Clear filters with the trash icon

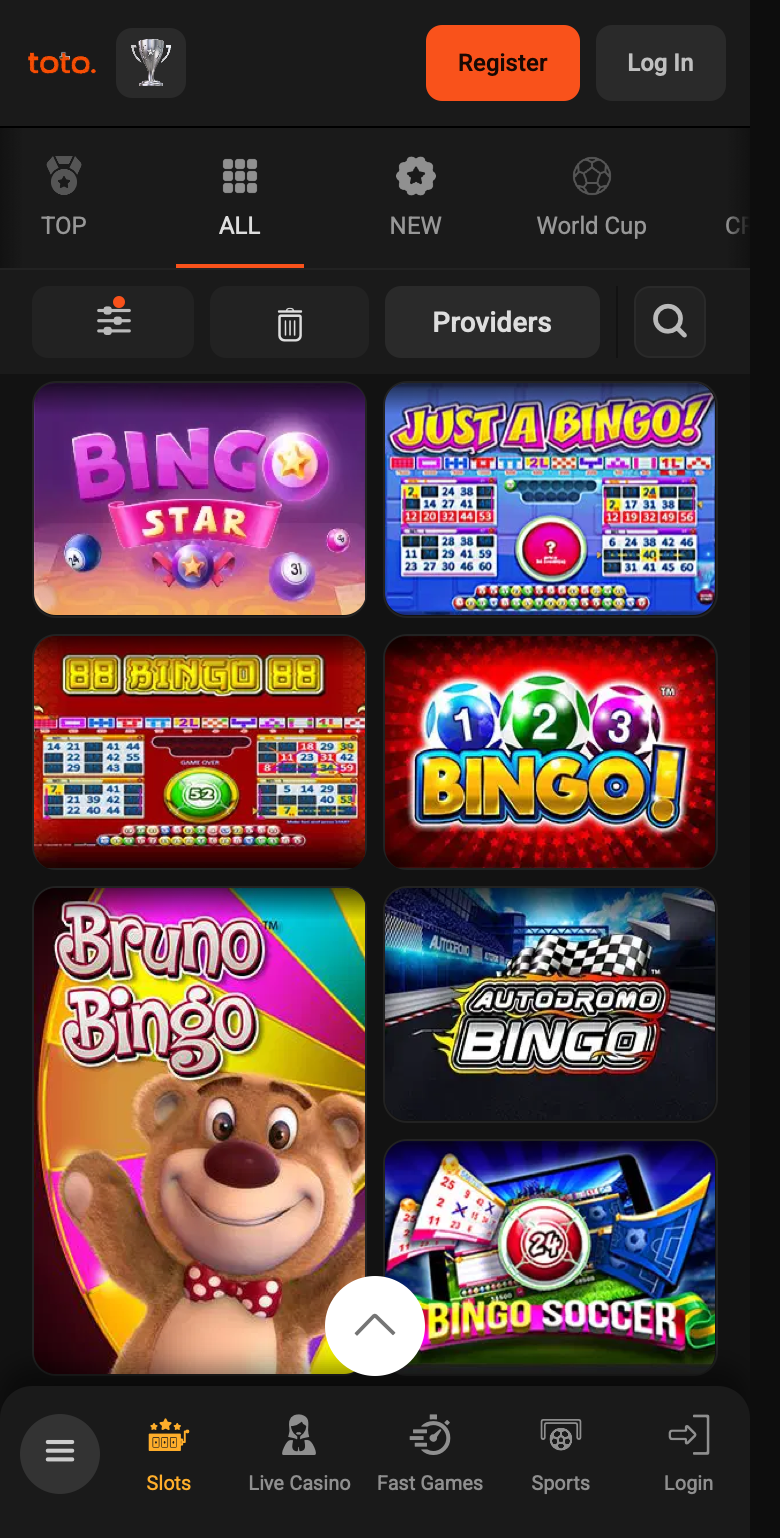tap(289, 322)
